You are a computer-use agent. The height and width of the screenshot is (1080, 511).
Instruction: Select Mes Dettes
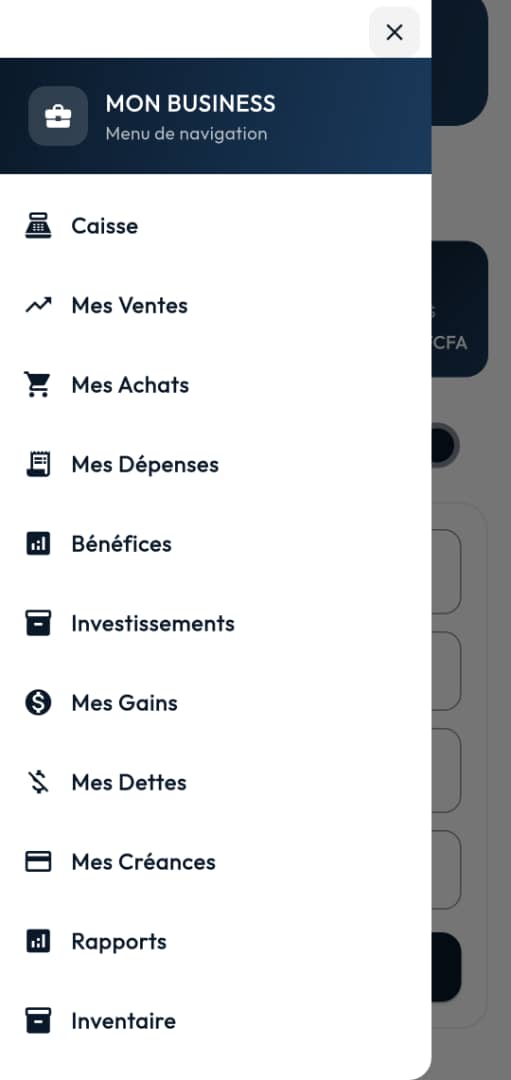(x=216, y=782)
